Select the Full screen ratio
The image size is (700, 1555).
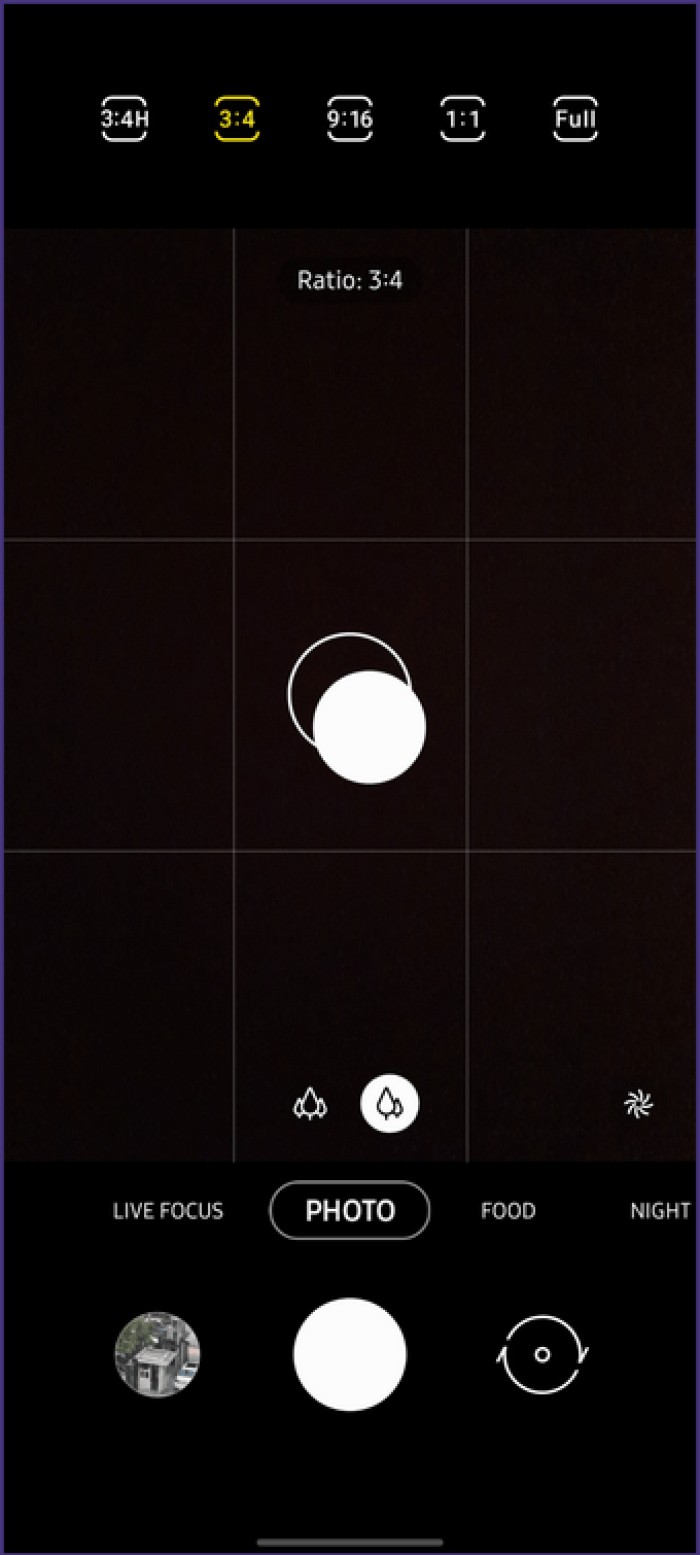[575, 119]
